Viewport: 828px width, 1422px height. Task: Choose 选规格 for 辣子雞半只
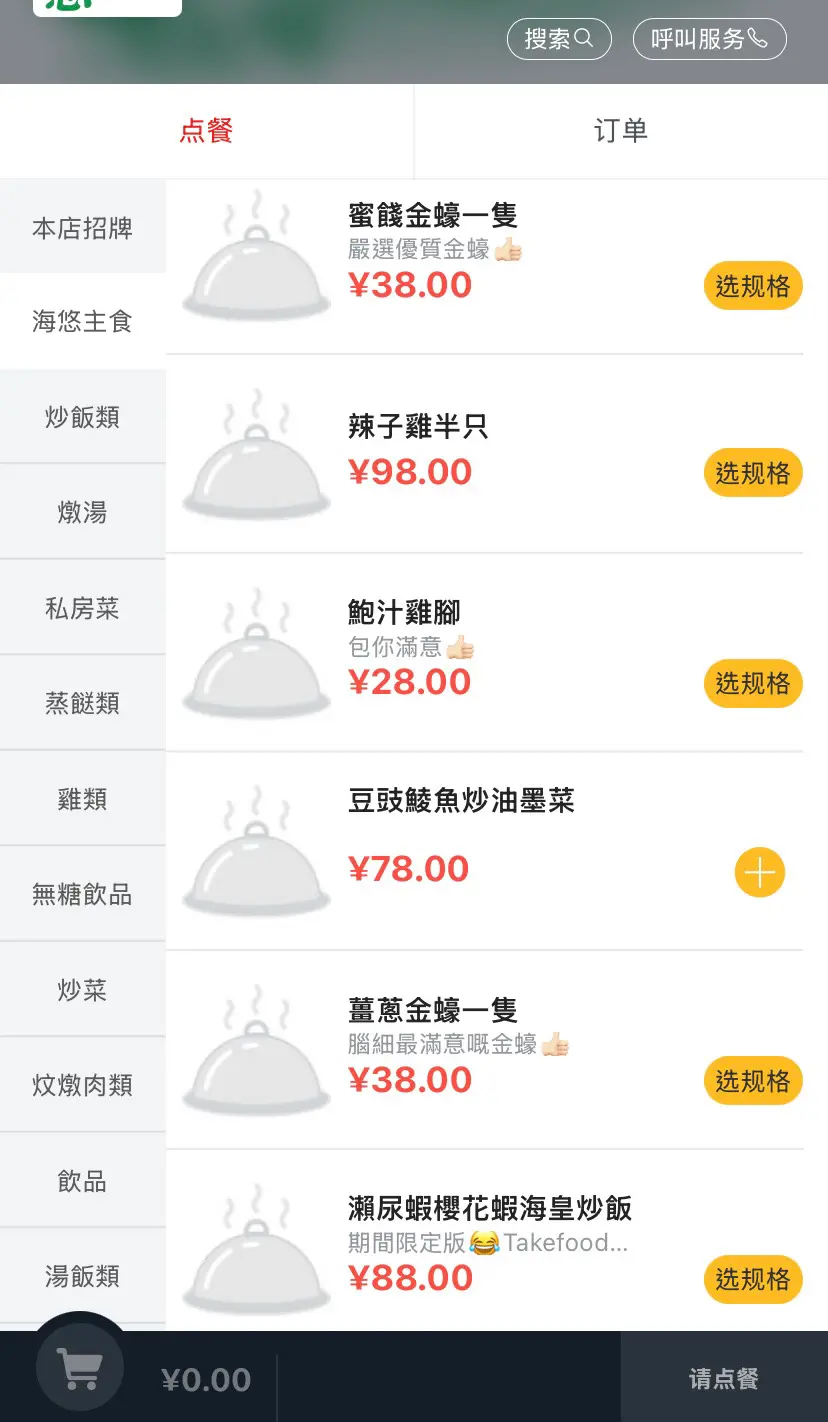tap(753, 473)
